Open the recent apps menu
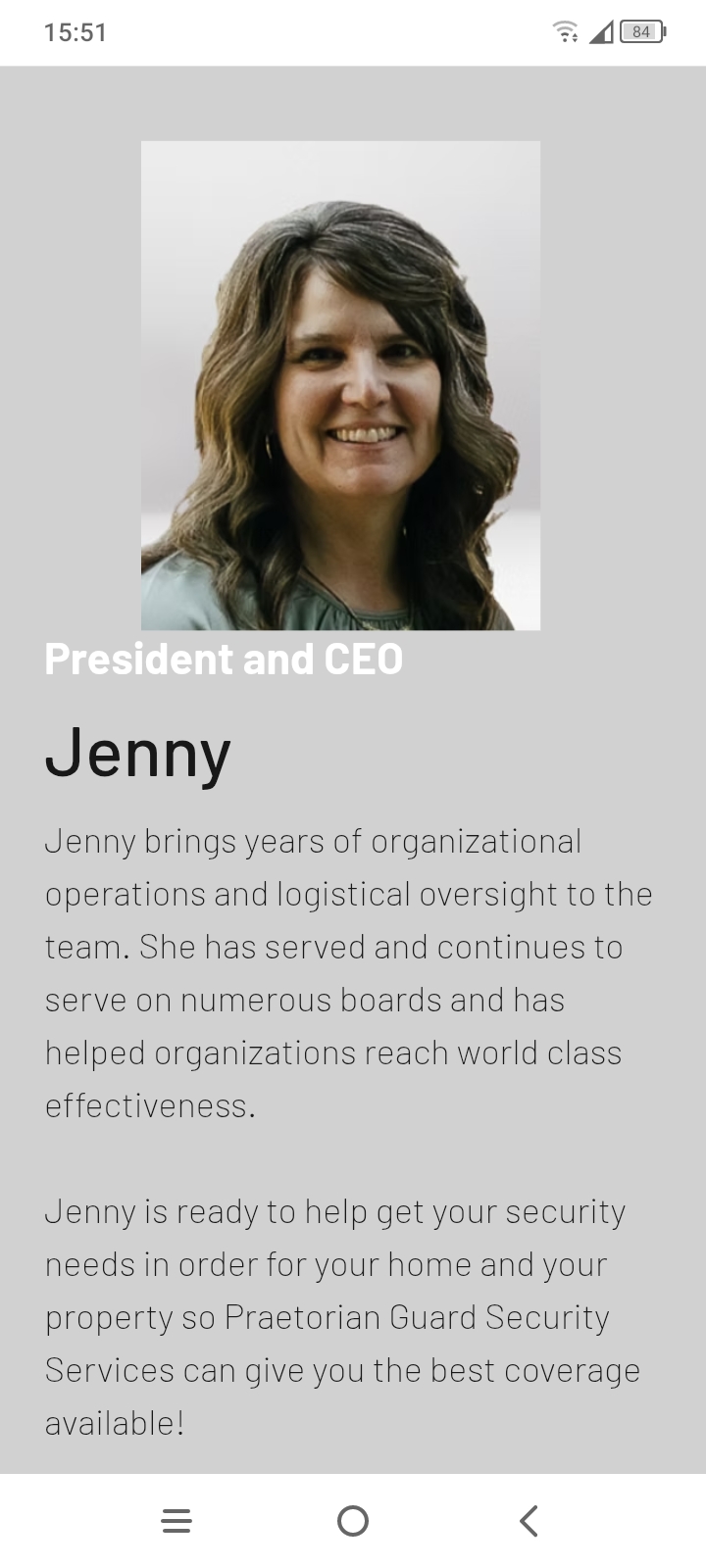The width and height of the screenshot is (706, 1568). (x=176, y=1521)
